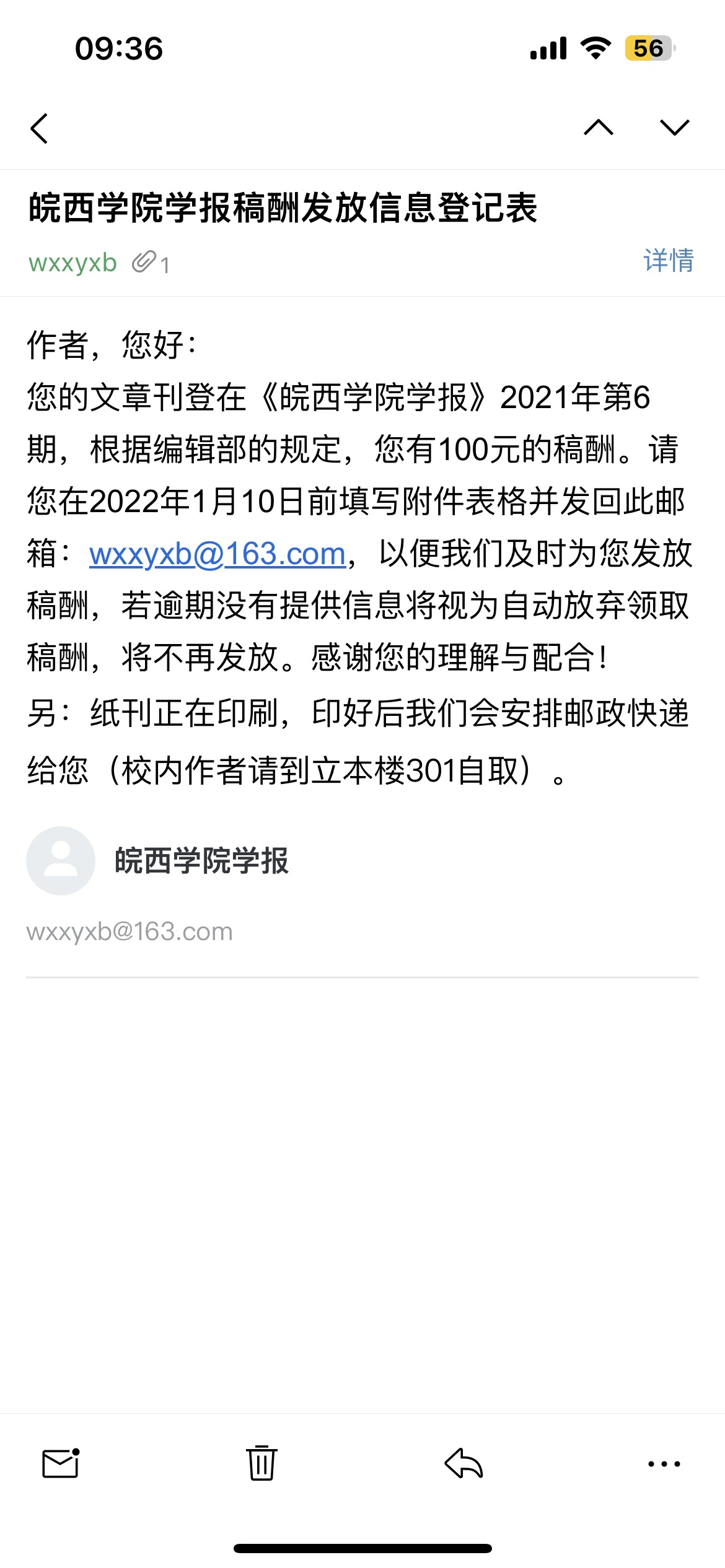Open the attachment paperclip indicator

click(151, 263)
